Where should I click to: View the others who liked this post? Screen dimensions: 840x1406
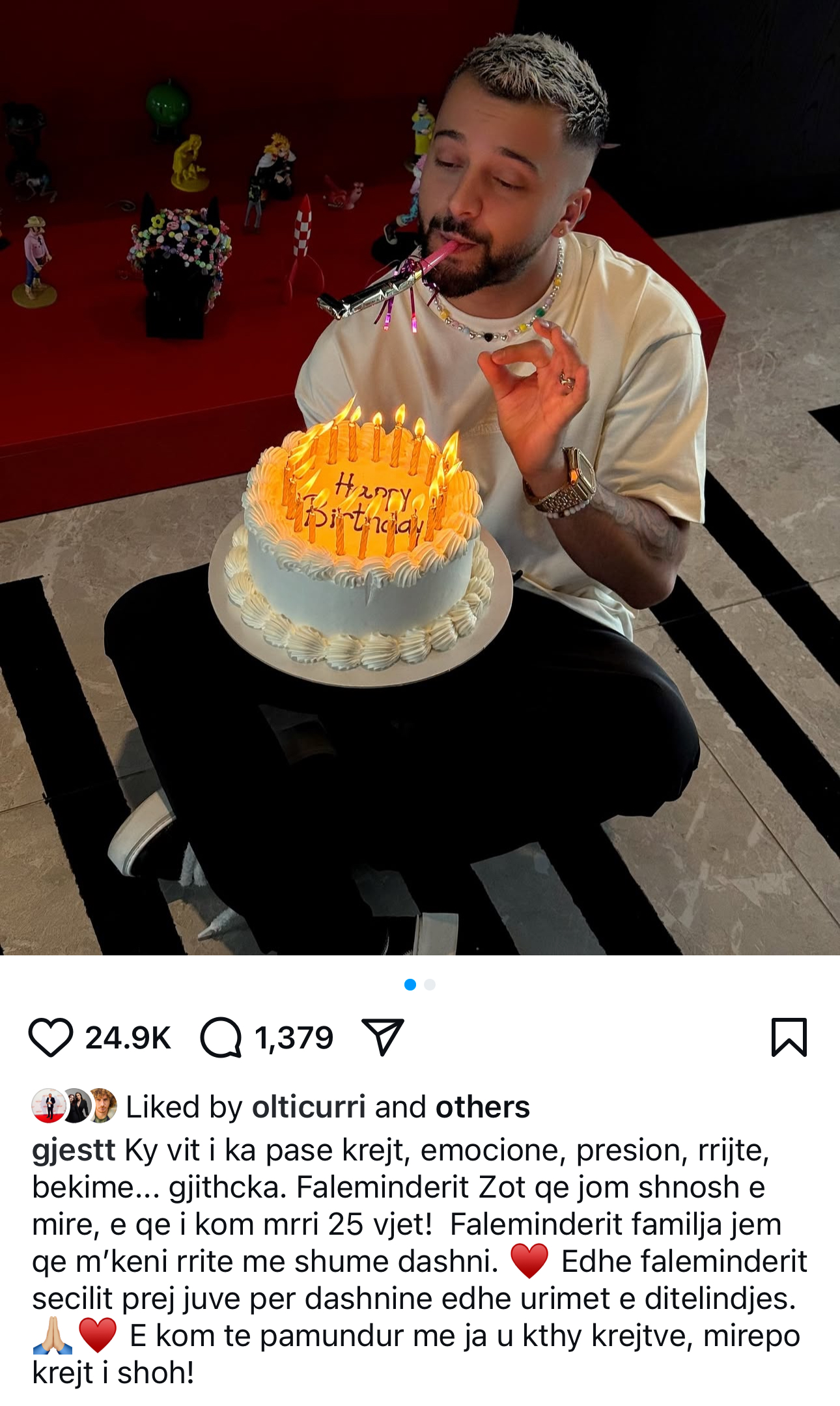pyautogui.click(x=483, y=1107)
